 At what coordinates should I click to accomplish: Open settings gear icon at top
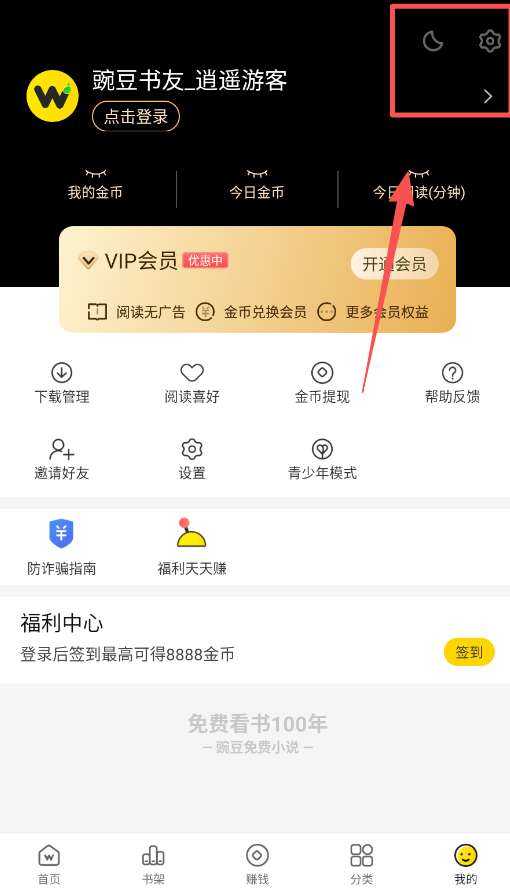click(490, 41)
